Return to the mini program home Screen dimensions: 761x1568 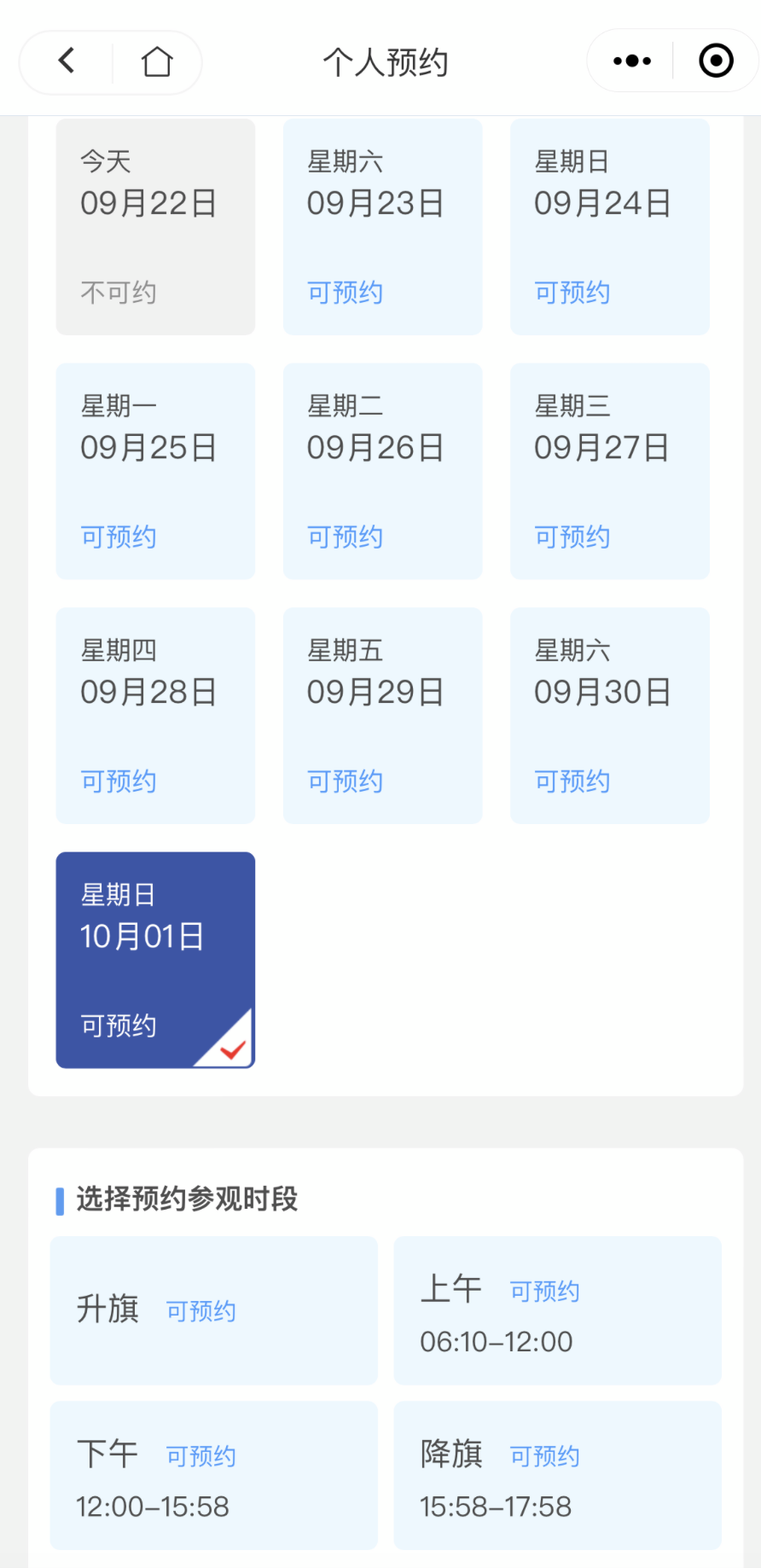157,61
